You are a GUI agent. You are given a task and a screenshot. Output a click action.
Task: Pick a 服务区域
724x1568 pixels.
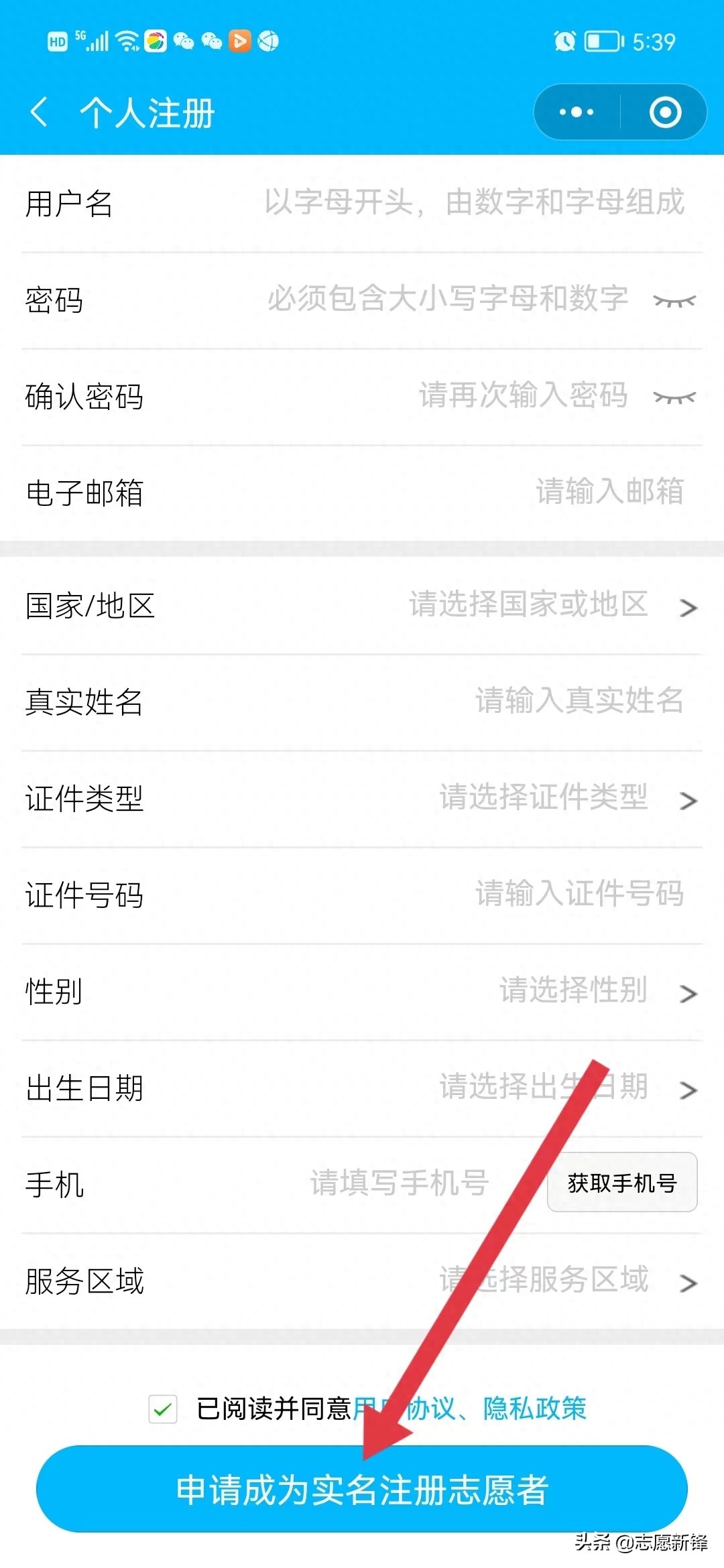point(362,1281)
